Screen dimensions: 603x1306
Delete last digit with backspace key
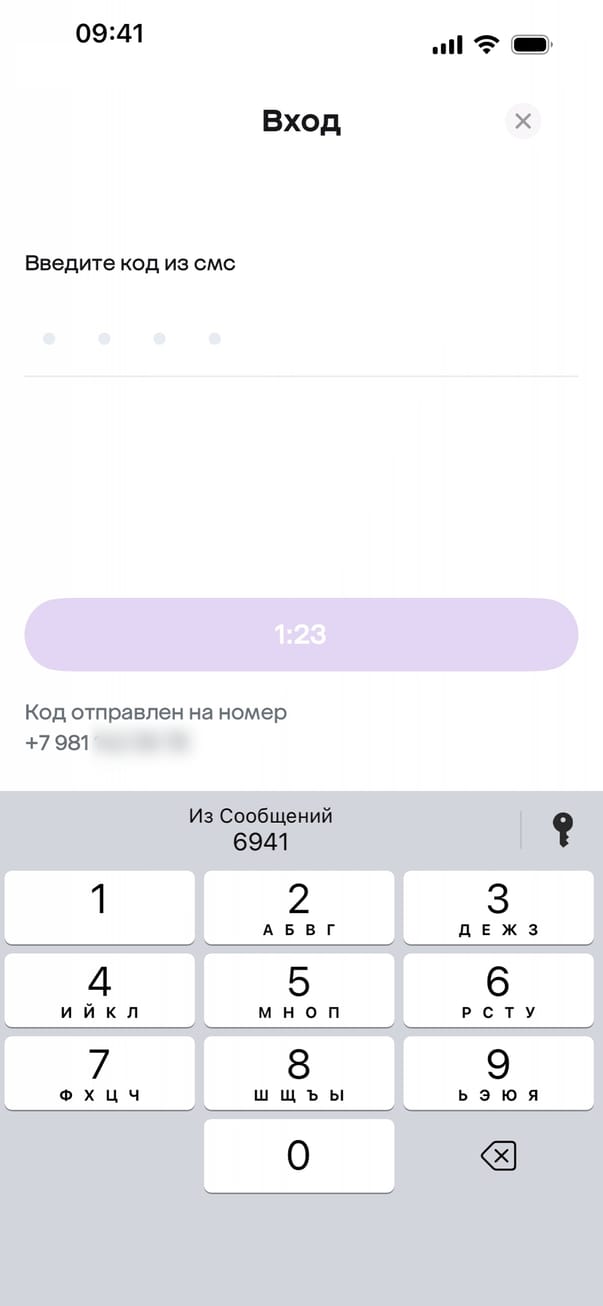[498, 1157]
